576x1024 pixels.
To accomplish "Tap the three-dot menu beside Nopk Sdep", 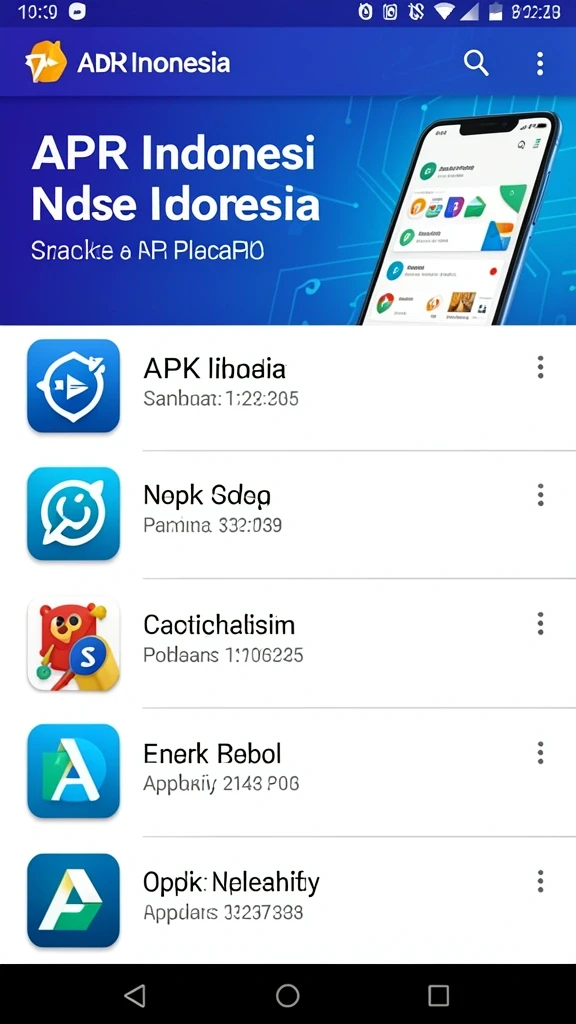I will click(540, 495).
